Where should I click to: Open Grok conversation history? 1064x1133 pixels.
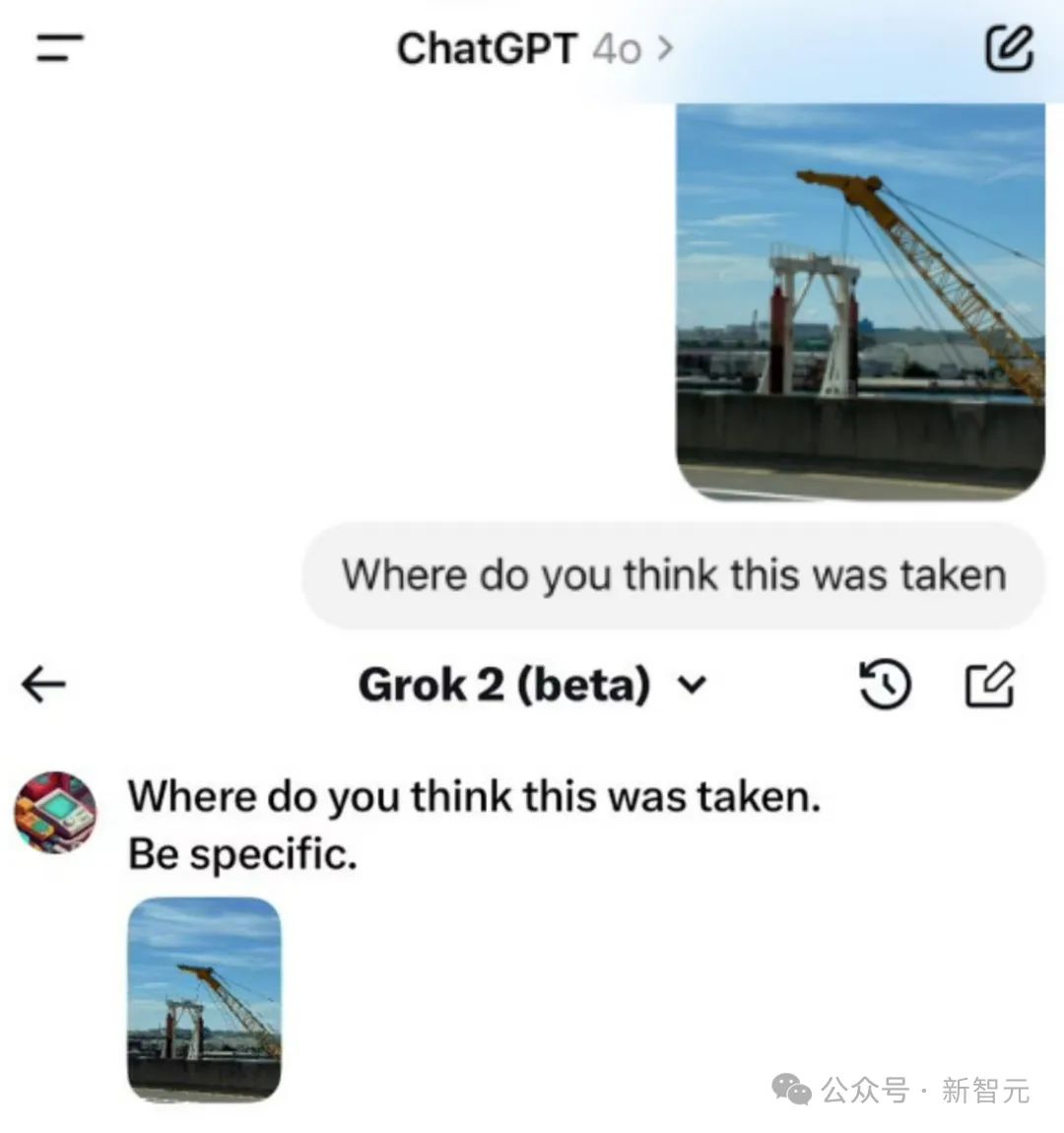(x=885, y=685)
